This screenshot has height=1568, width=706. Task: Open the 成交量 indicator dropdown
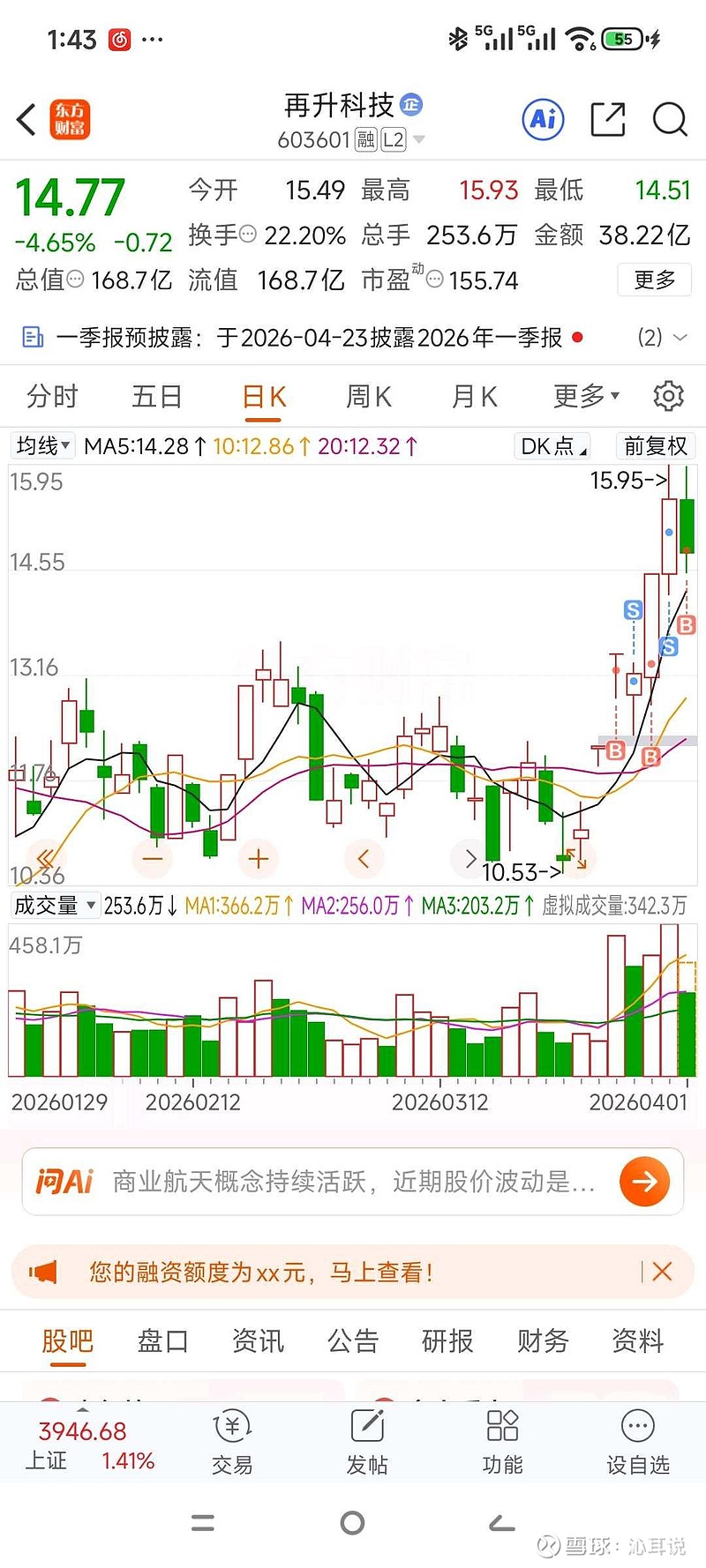[x=55, y=906]
